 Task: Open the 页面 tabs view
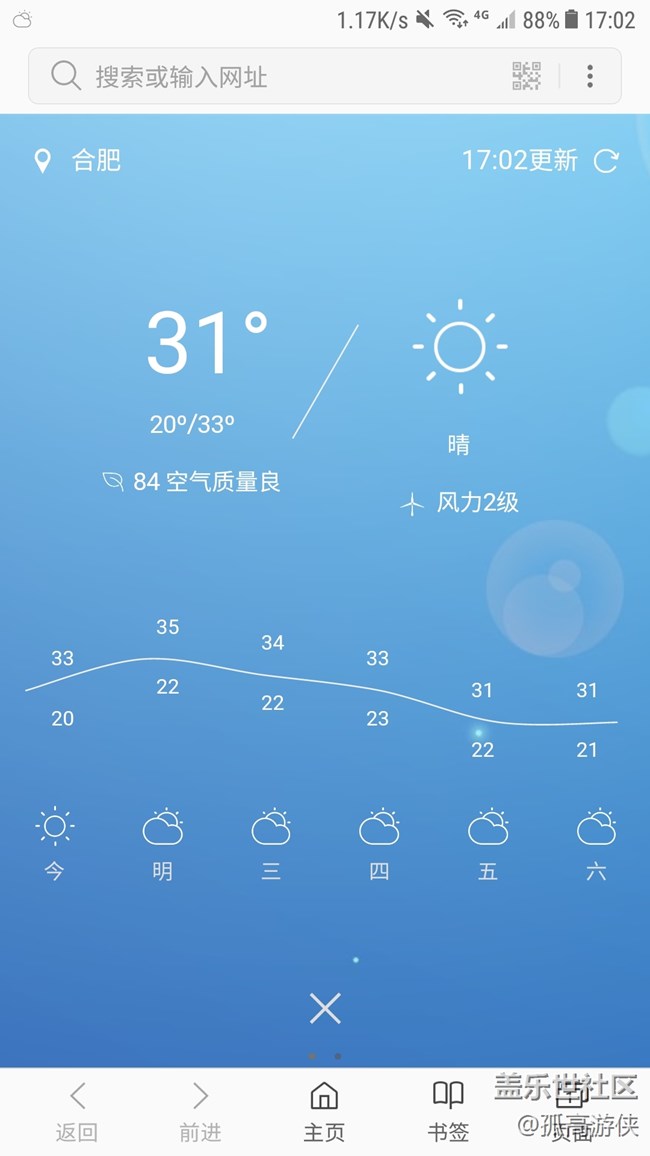click(571, 1112)
